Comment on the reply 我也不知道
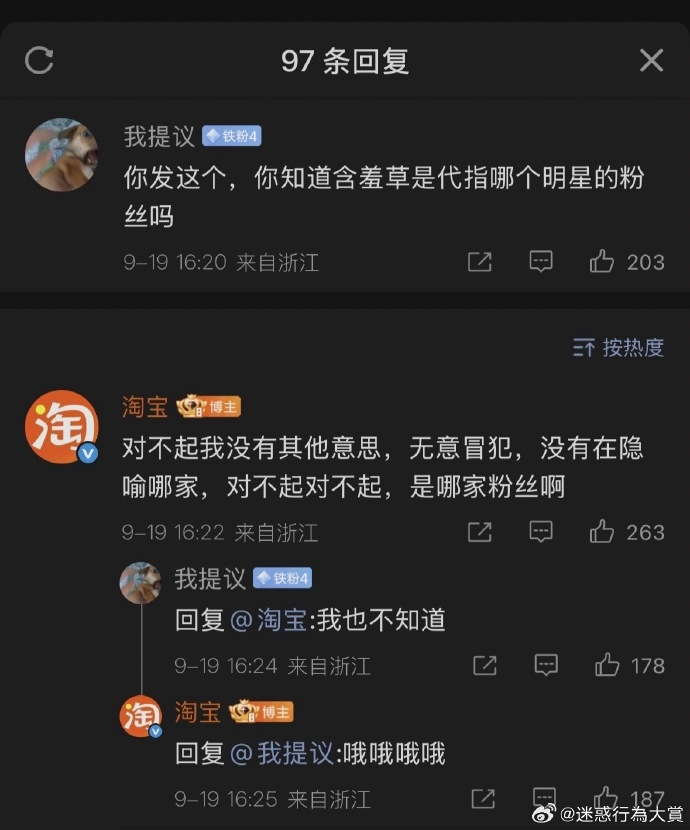The width and height of the screenshot is (690, 830). (x=546, y=665)
